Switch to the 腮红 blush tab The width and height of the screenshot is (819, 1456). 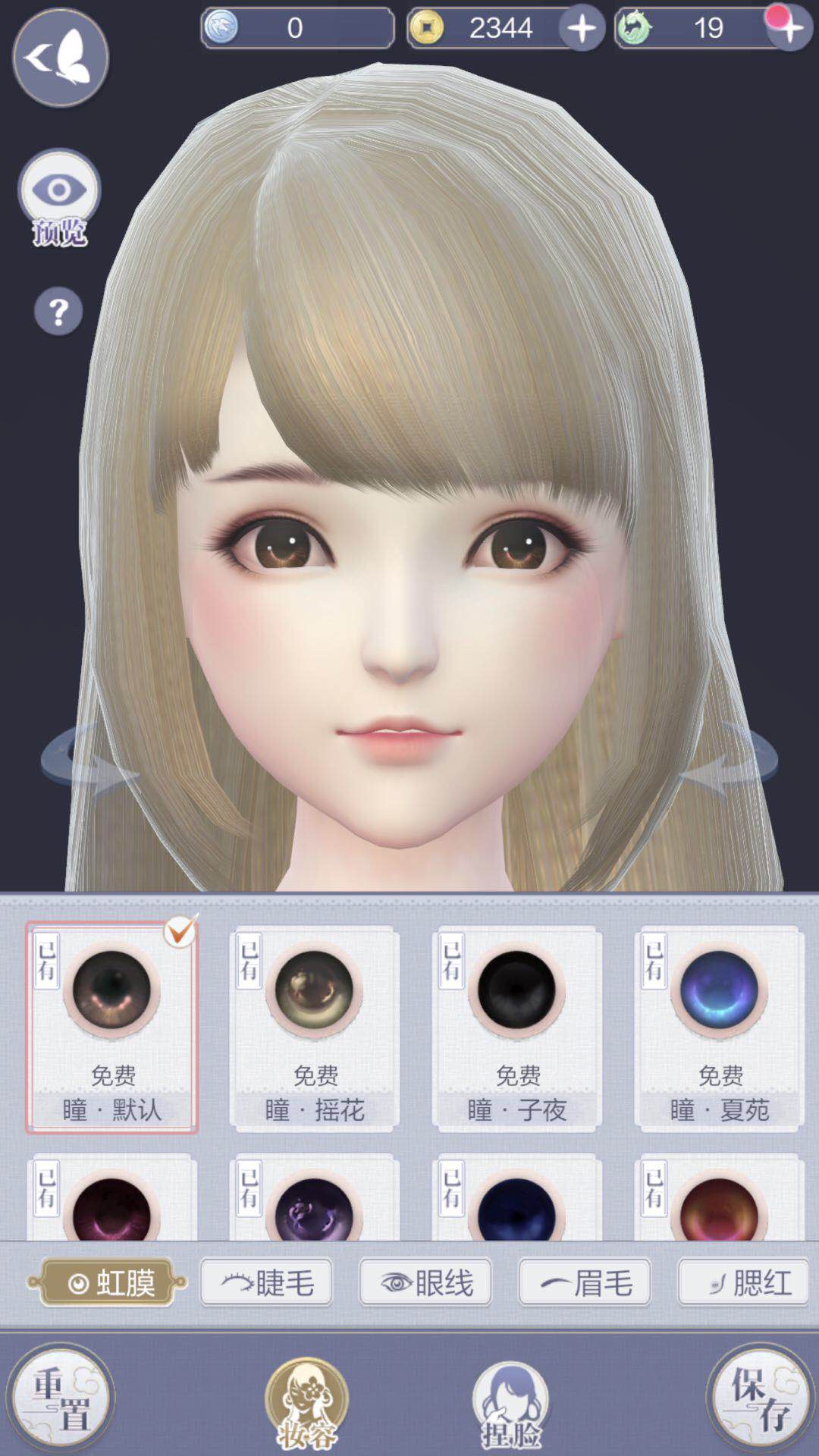point(743,1282)
